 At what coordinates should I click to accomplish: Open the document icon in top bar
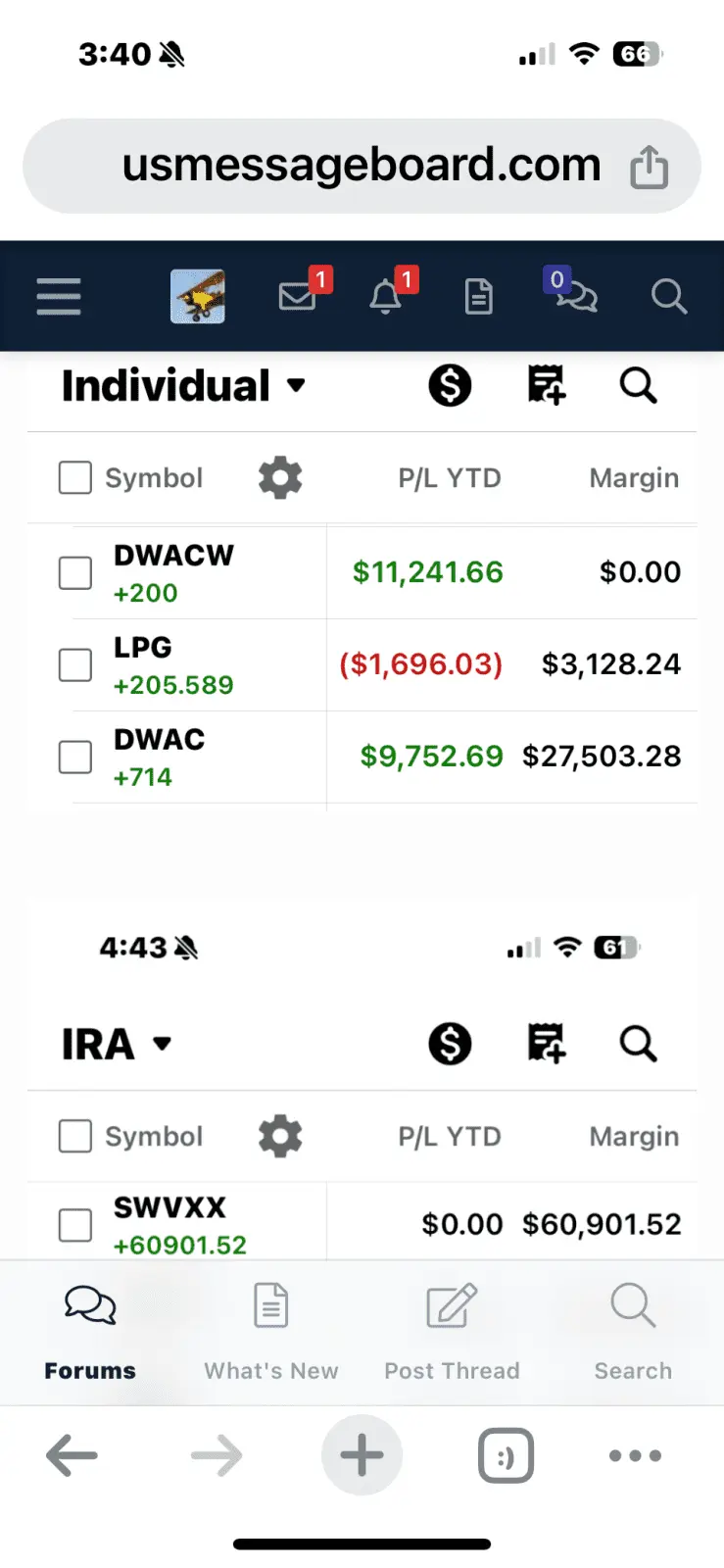point(478,296)
